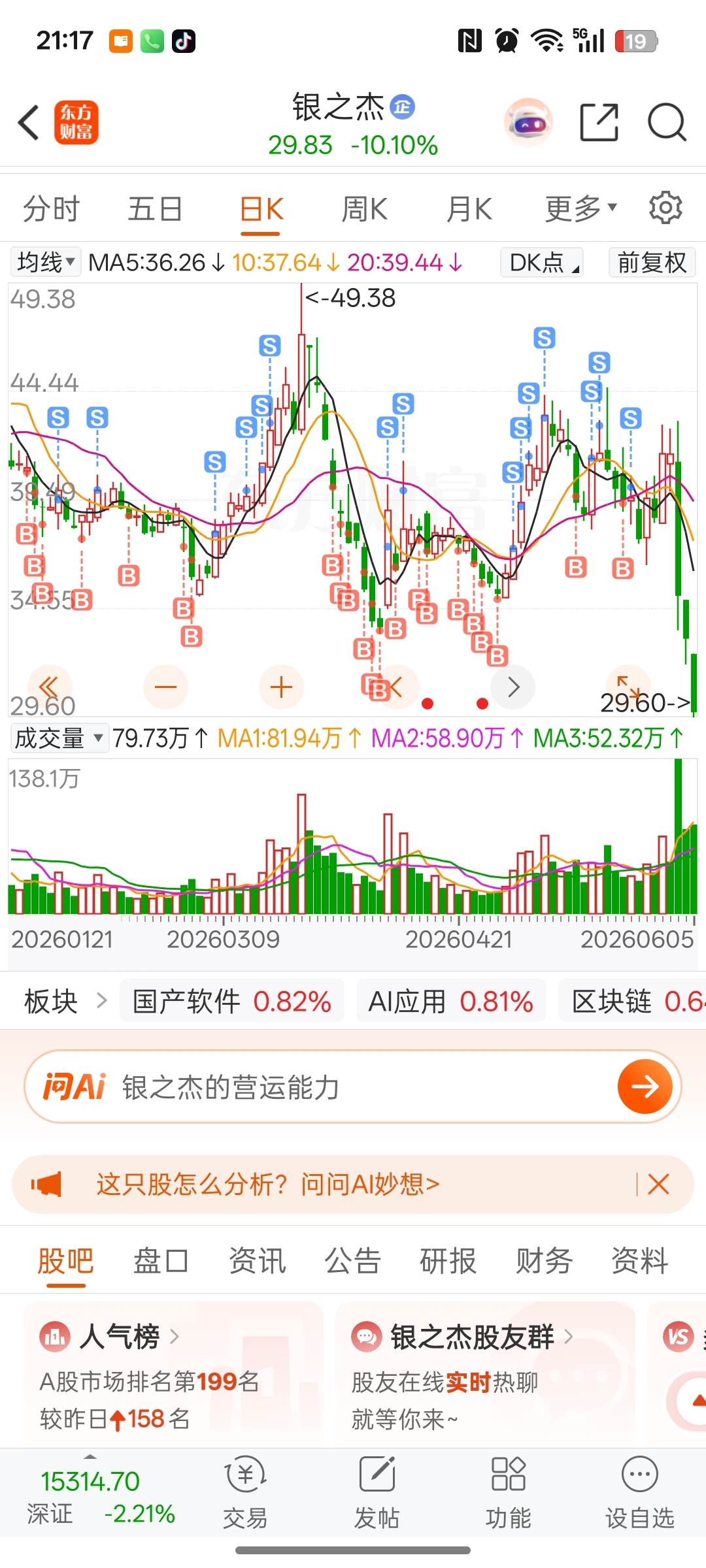Switch to the 周K chart tab
Image resolution: width=706 pixels, height=1568 pixels.
pyautogui.click(x=365, y=210)
